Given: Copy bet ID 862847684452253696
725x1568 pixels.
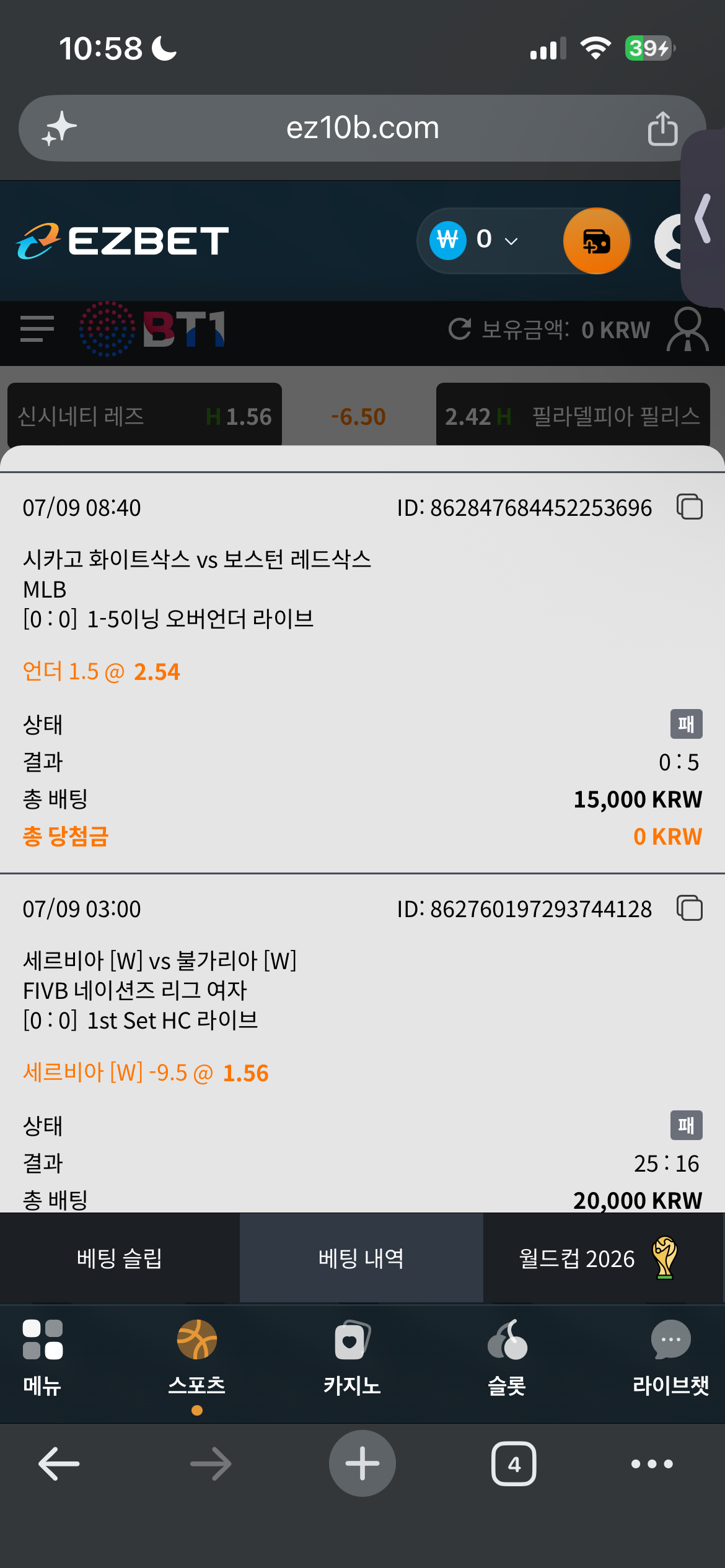Looking at the screenshot, I should pos(689,507).
